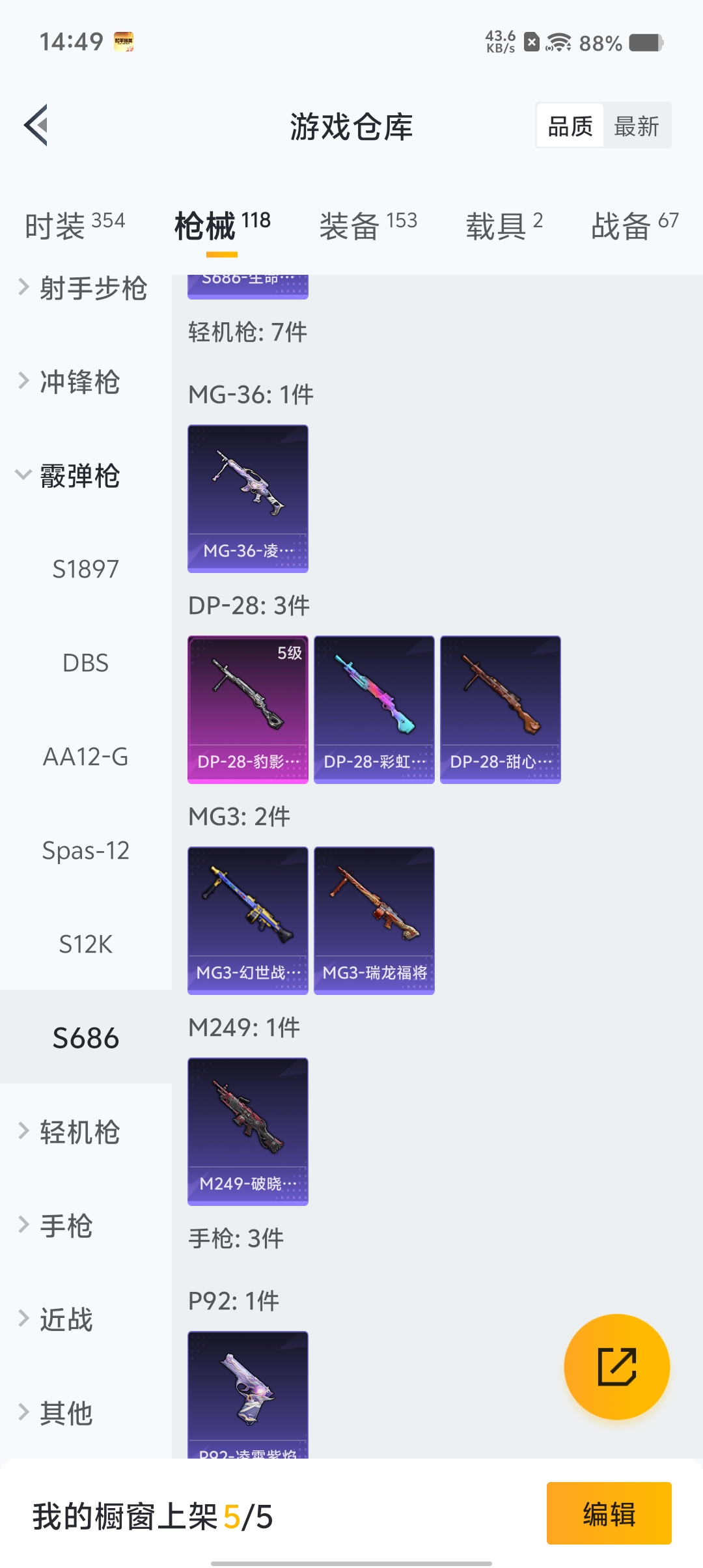Collapse the 霰弹枪 category
The height and width of the screenshot is (1568, 703).
(x=78, y=475)
